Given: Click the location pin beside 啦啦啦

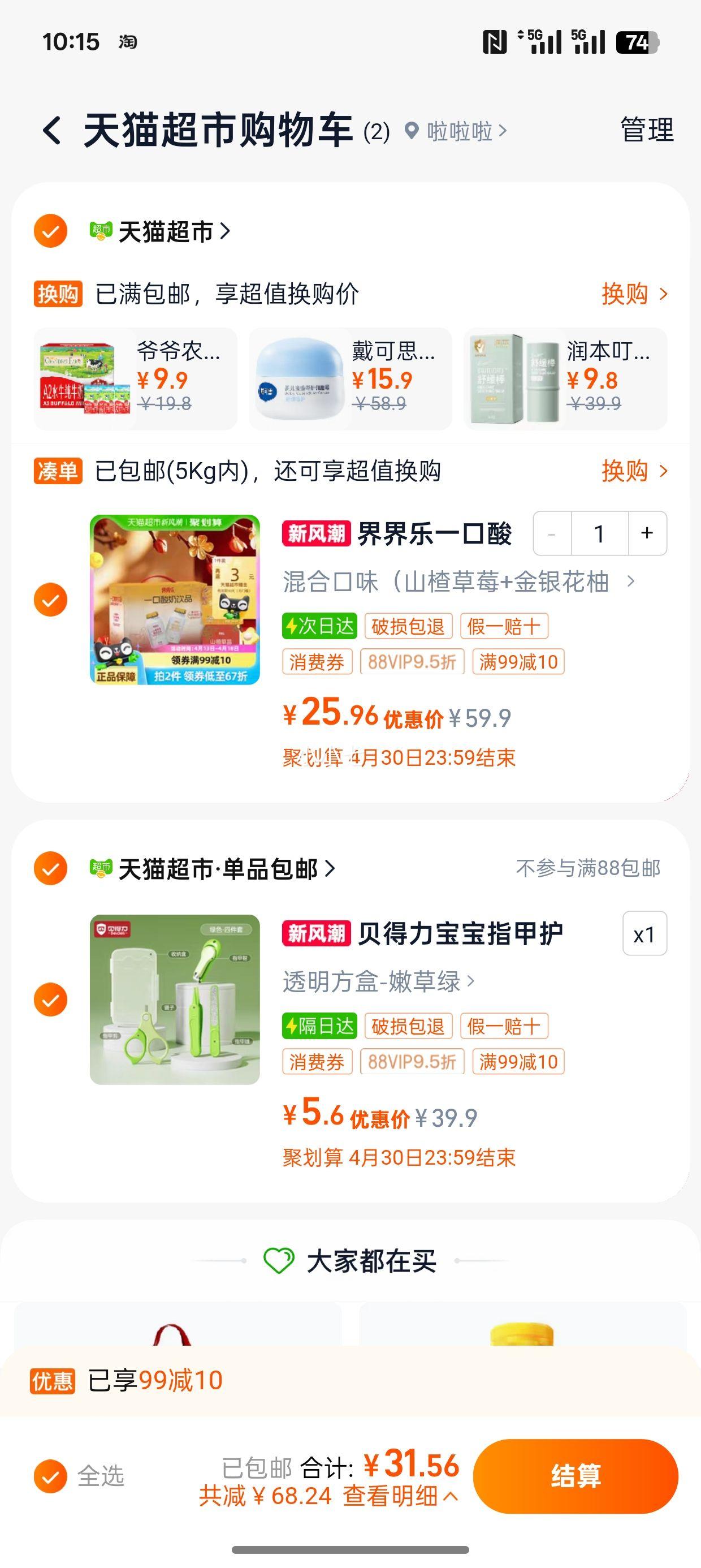Looking at the screenshot, I should (413, 131).
